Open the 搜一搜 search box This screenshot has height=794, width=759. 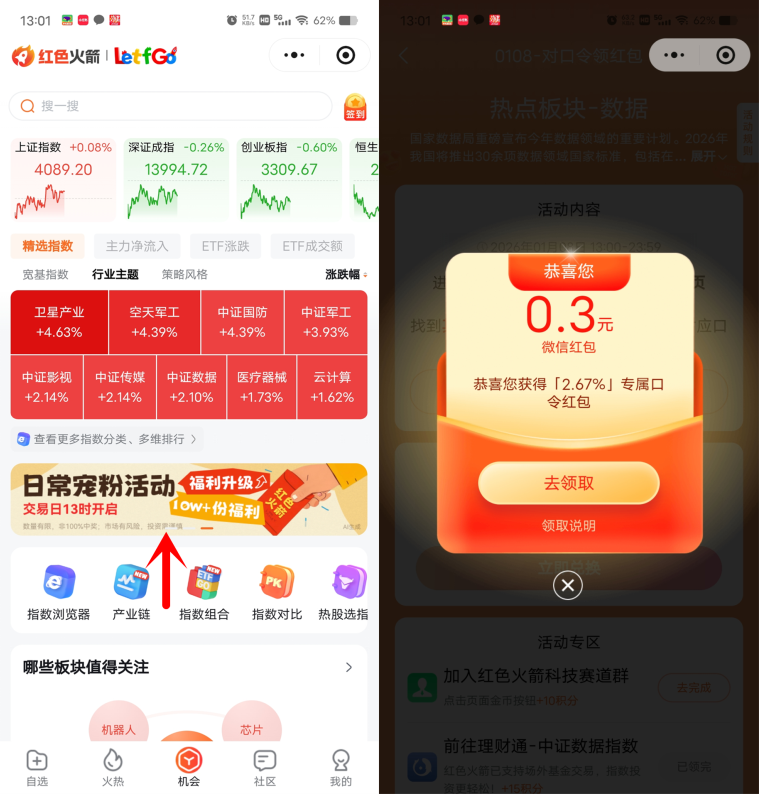click(170, 106)
